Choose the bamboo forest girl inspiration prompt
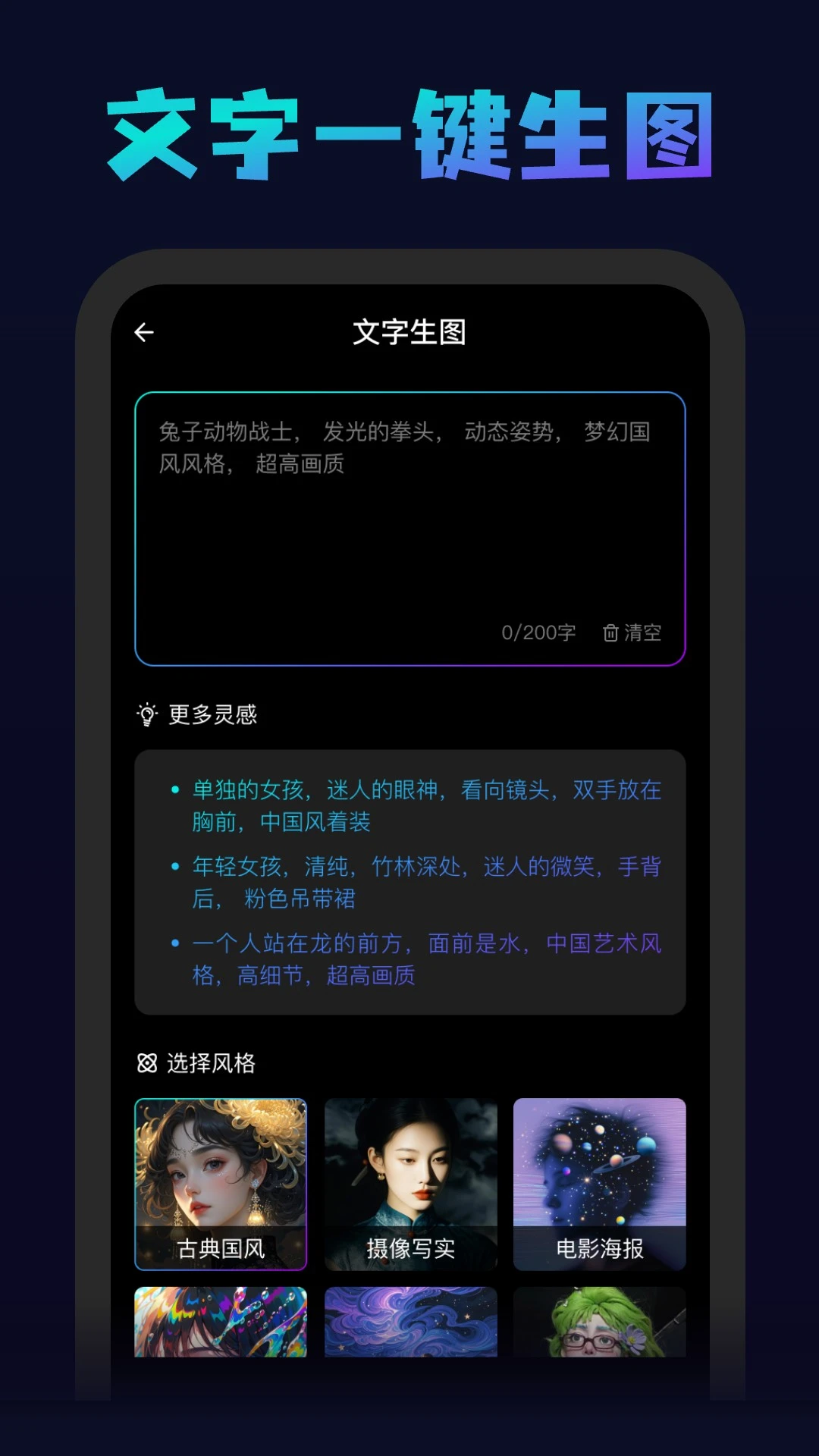The height and width of the screenshot is (1456, 819). tap(425, 883)
